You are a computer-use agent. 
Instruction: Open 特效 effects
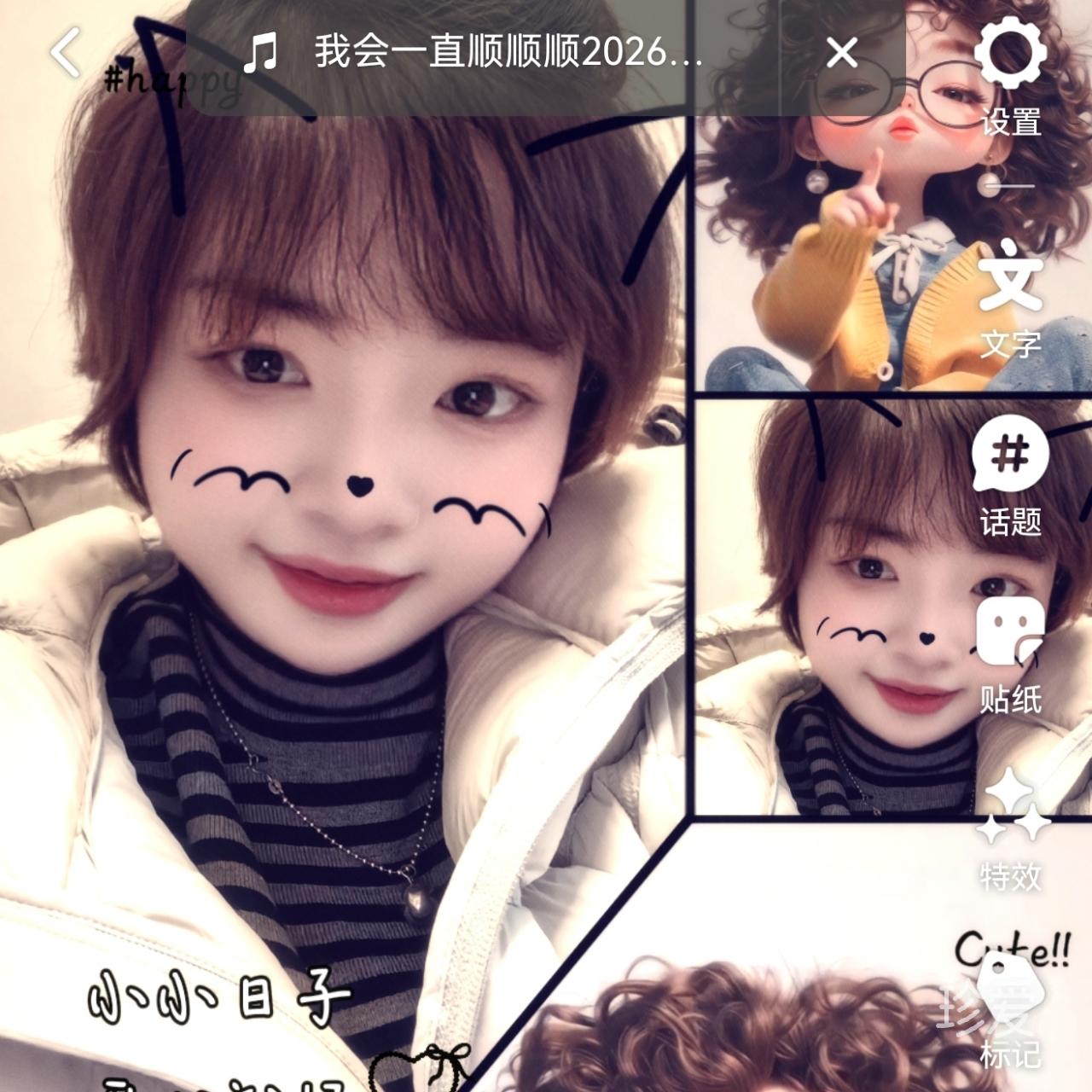[x=1011, y=829]
